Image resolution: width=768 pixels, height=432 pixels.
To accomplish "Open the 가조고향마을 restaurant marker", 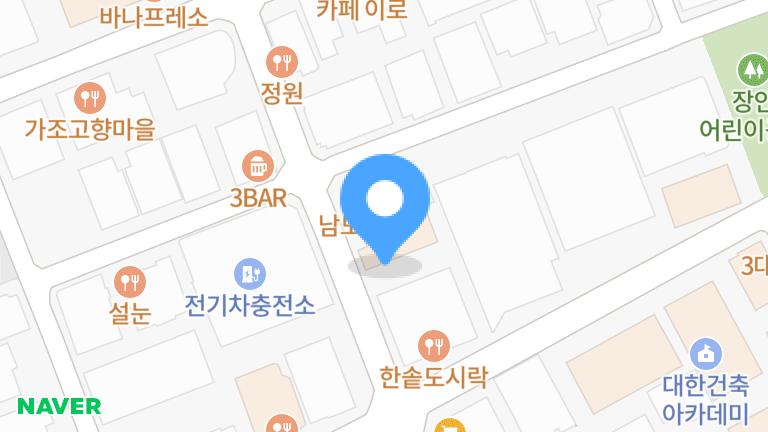I will click(x=90, y=98).
